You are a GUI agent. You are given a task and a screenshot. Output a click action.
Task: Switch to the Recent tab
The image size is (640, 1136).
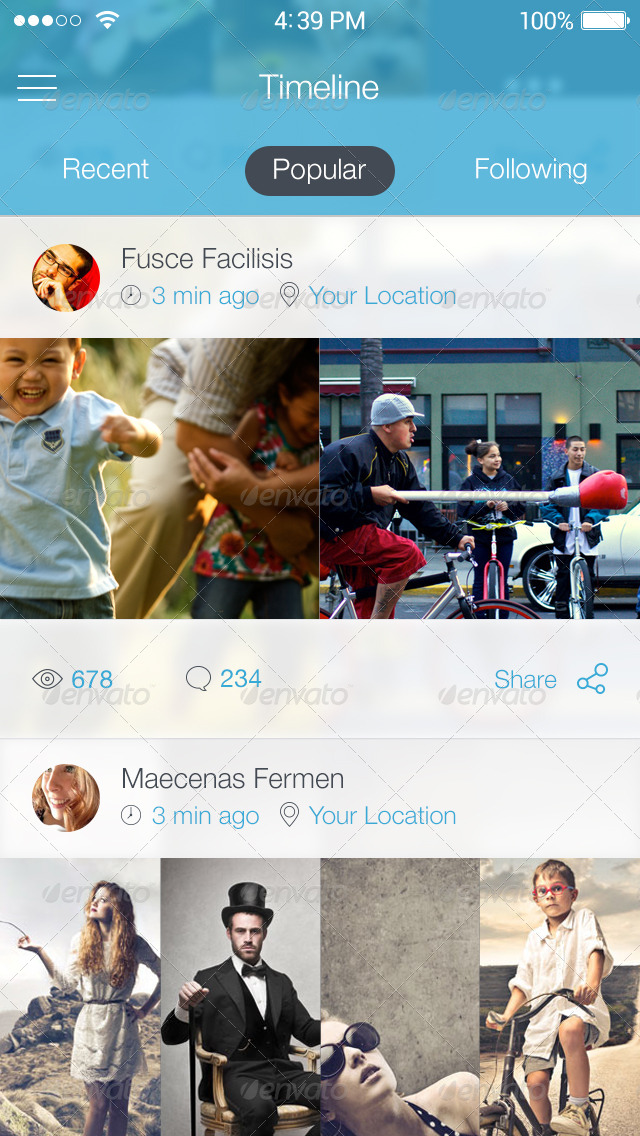[105, 170]
